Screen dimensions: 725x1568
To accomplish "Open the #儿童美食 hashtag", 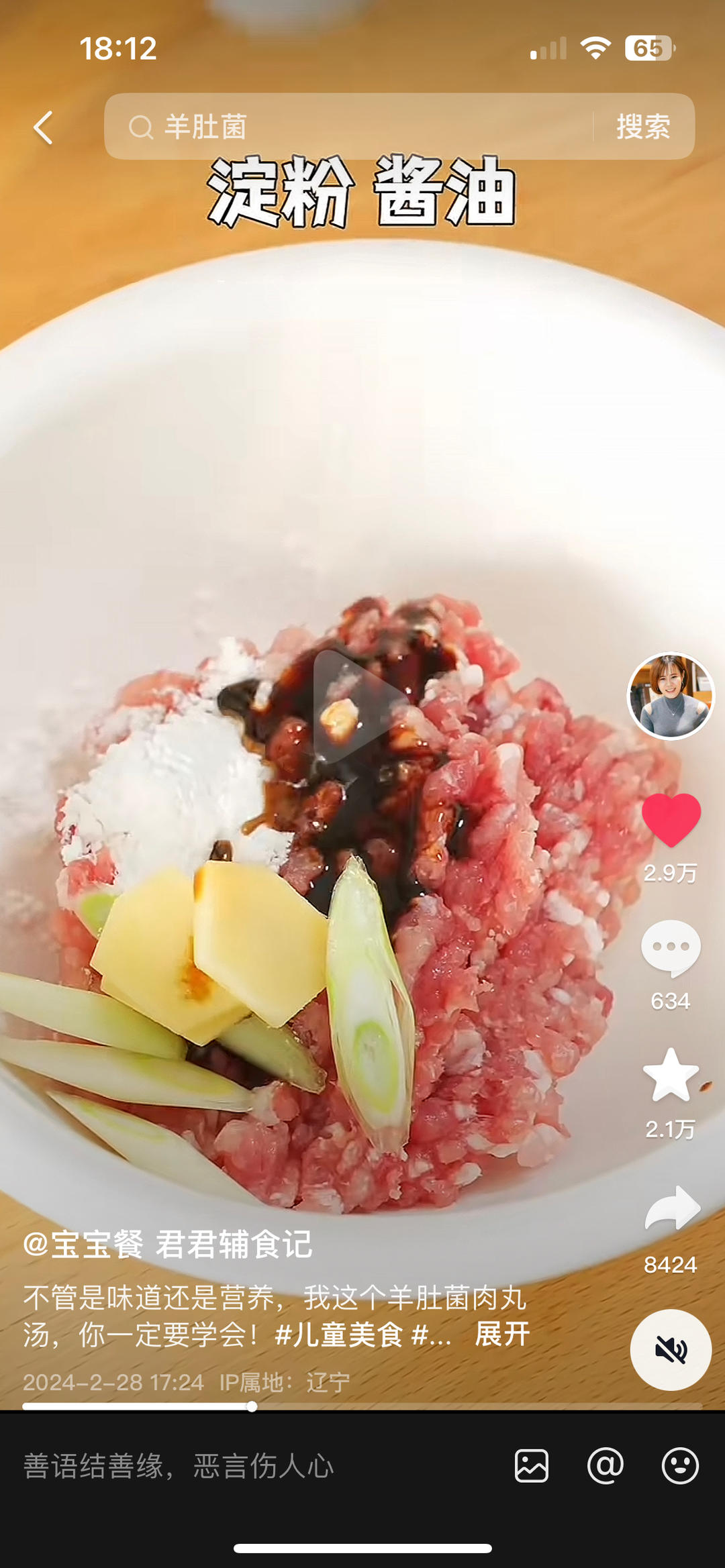I will click(338, 1335).
